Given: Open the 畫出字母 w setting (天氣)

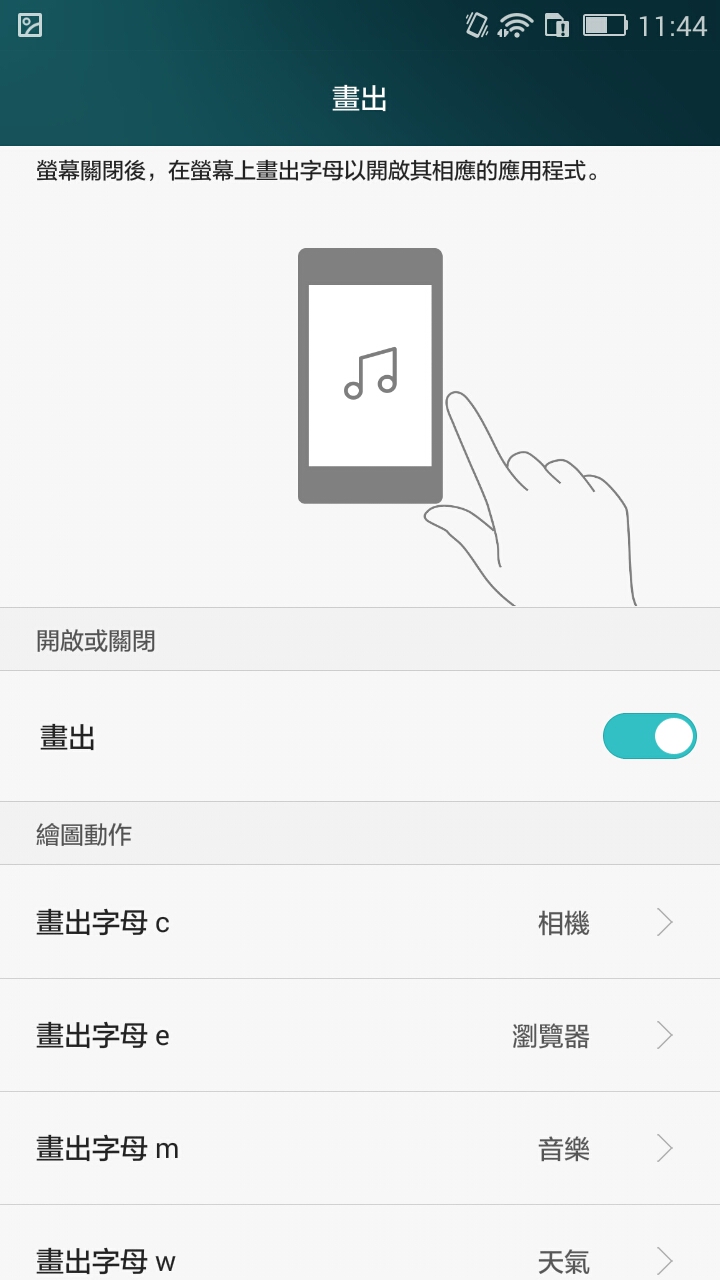Looking at the screenshot, I should pos(360,1259).
